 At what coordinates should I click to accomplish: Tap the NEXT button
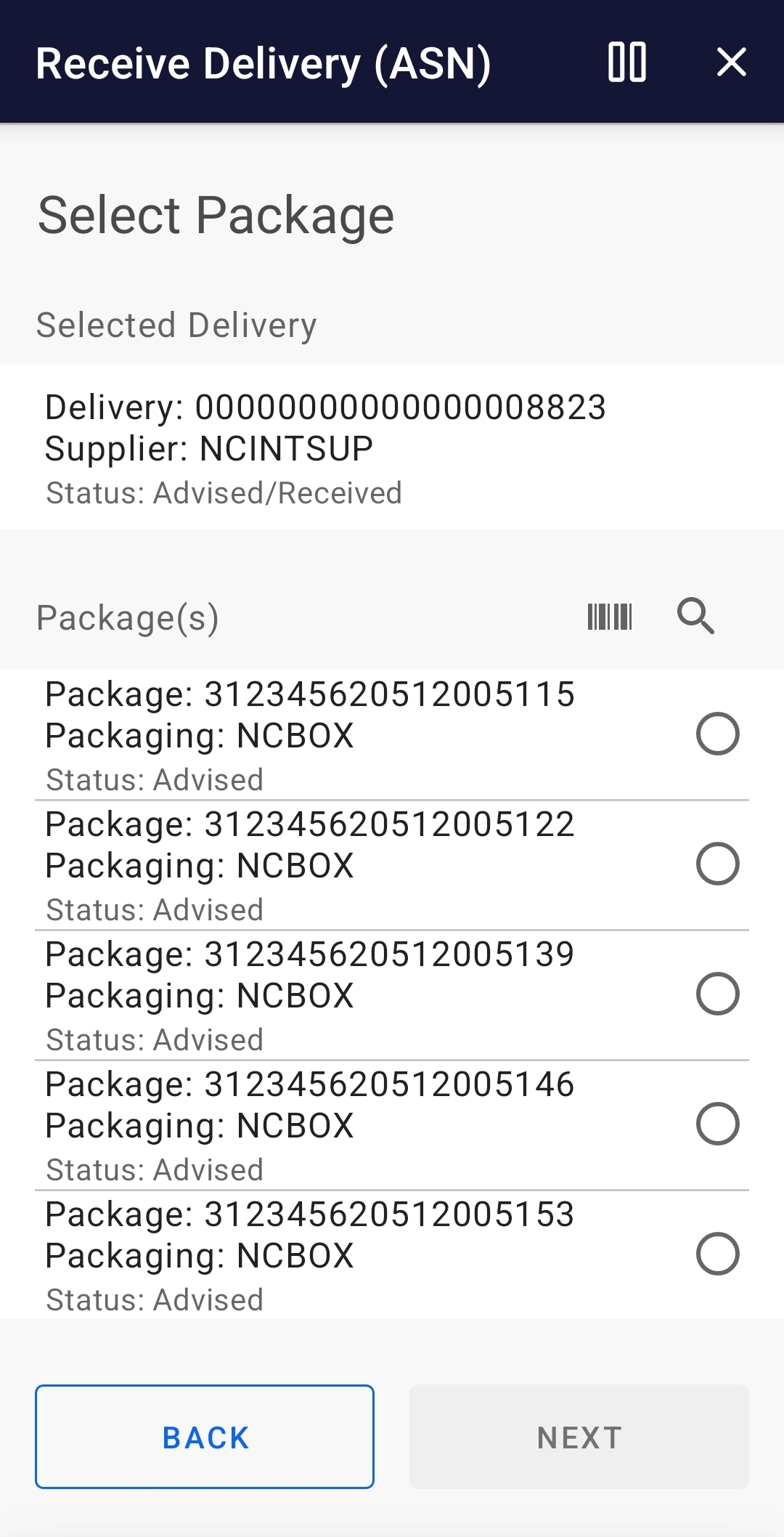click(x=579, y=1436)
